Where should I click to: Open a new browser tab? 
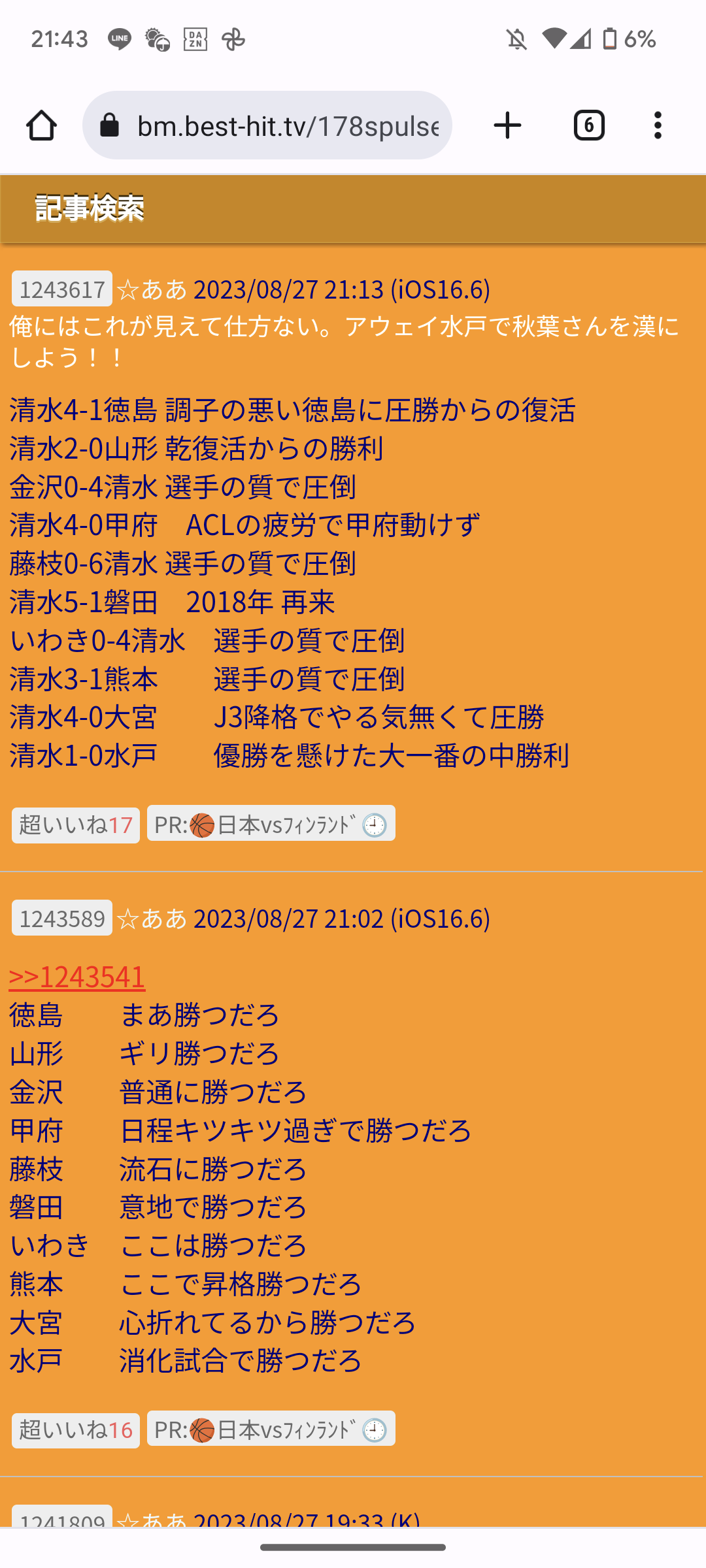click(x=507, y=125)
